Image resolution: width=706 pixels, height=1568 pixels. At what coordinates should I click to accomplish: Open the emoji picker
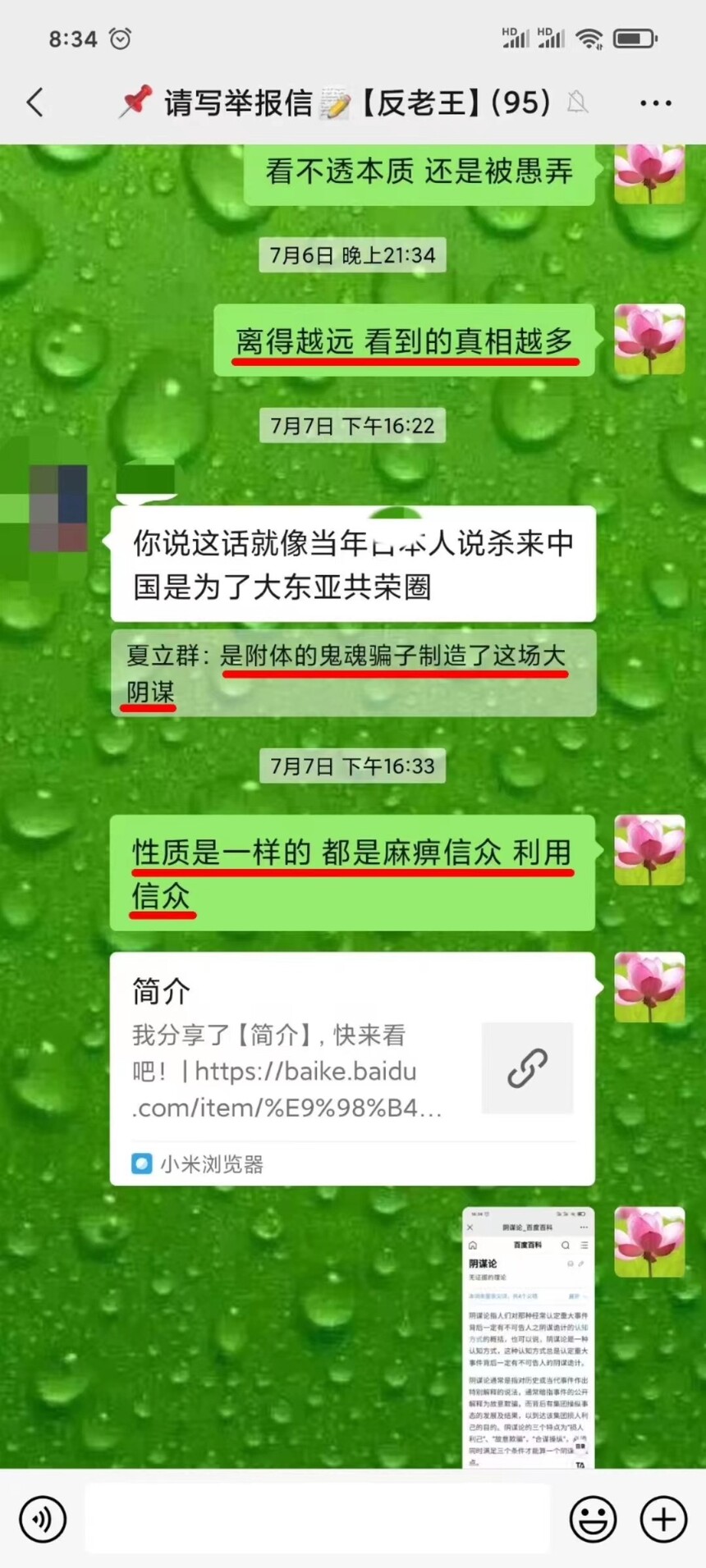593,1519
